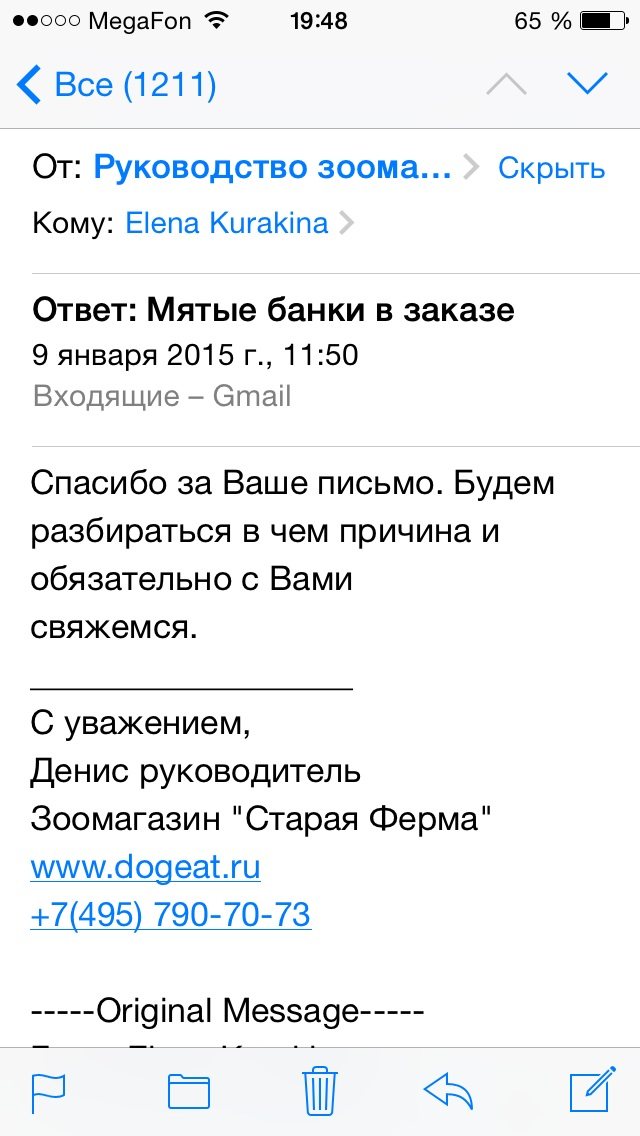Open recipient Elena Kurakina
Screen dimensions: 640x1136
click(x=227, y=223)
